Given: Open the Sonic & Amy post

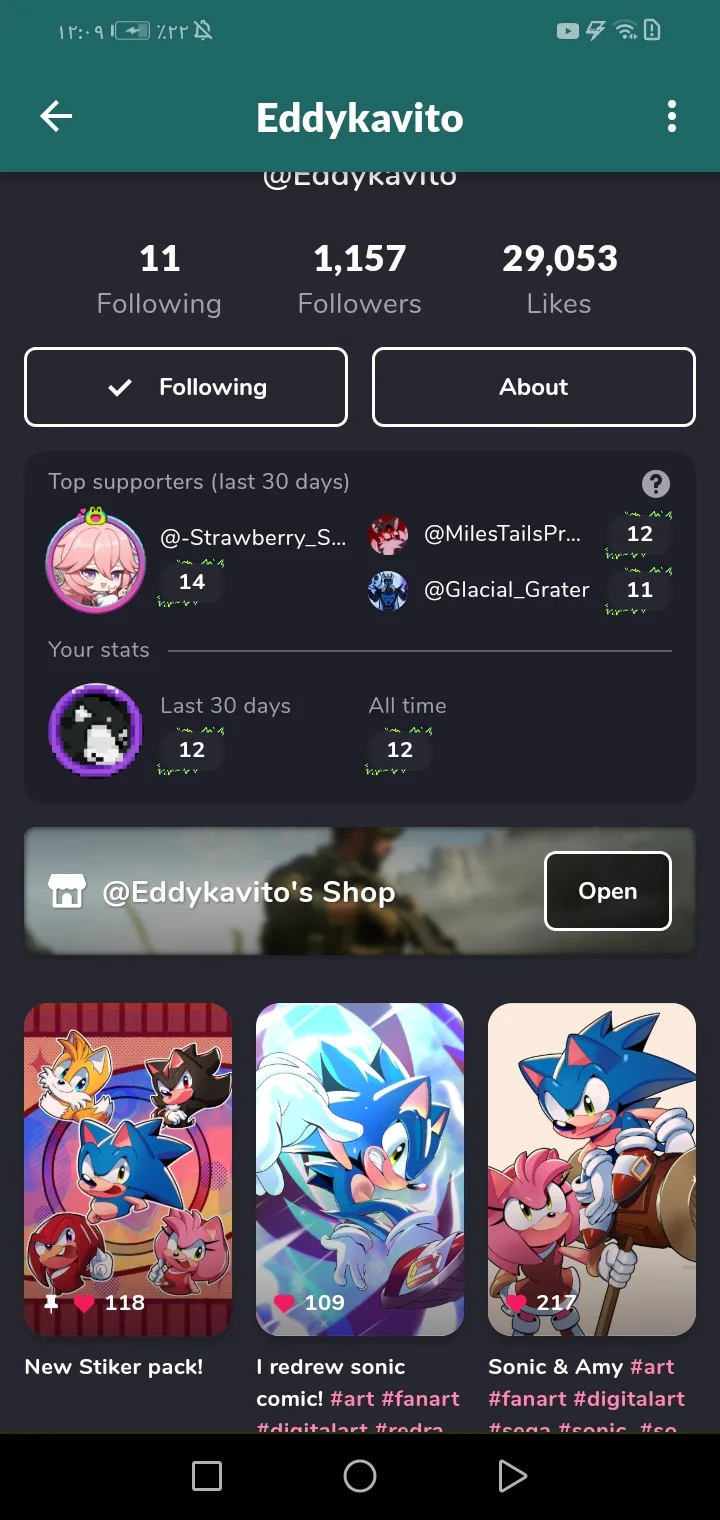Looking at the screenshot, I should 592,1168.
